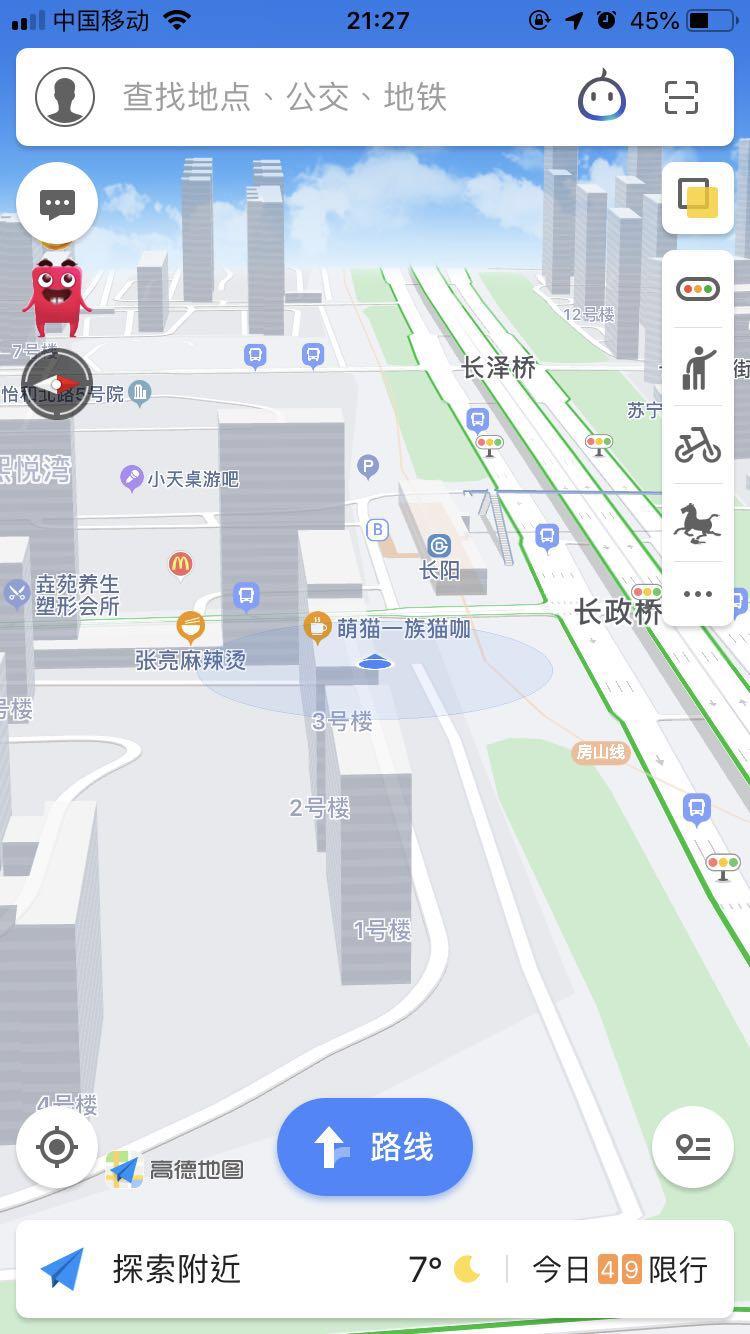Viewport: 750px width, 1334px height.
Task: Open the taxi hailing figure icon
Action: point(697,367)
